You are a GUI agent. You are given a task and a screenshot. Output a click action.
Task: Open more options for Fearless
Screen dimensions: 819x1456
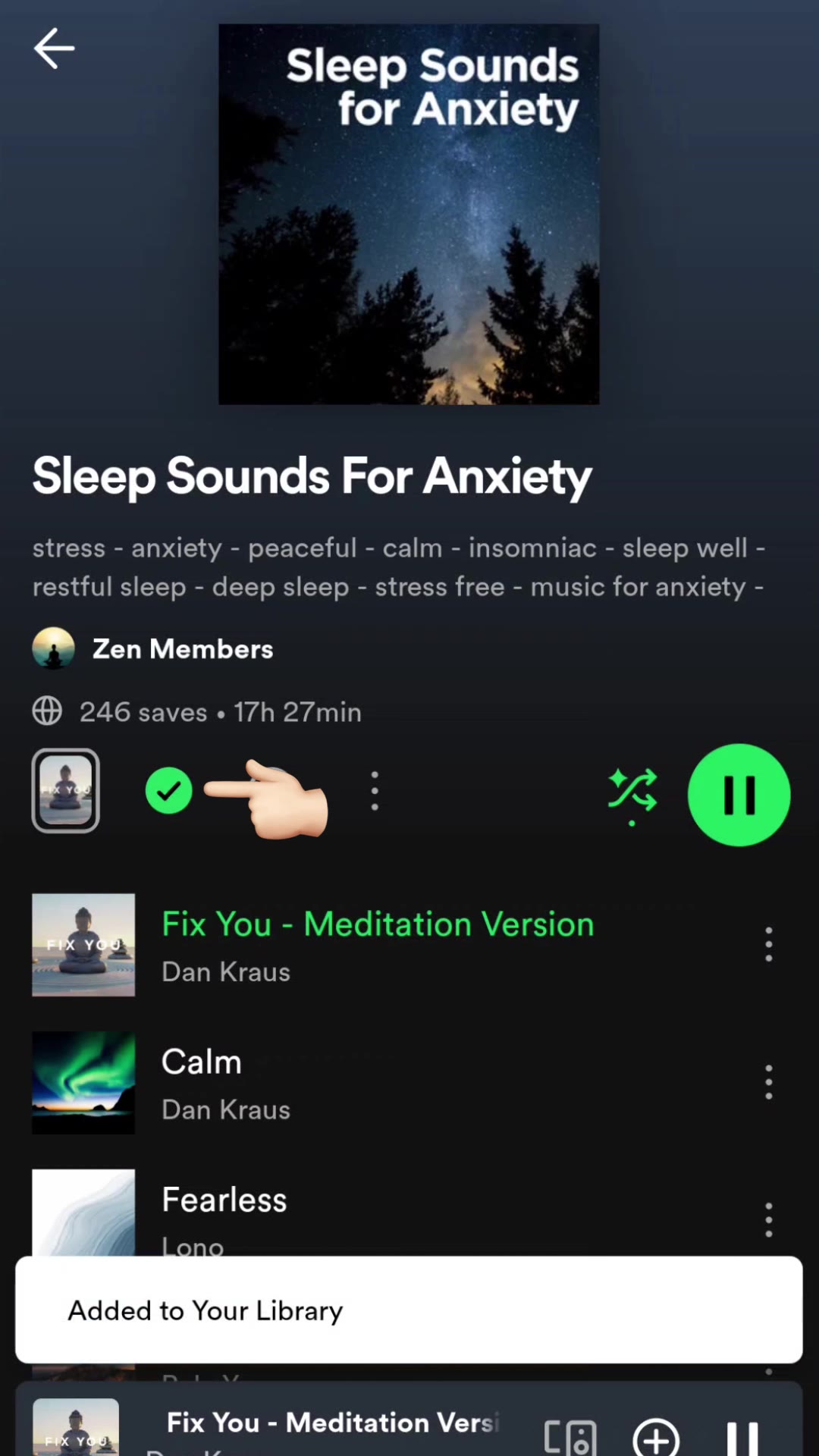768,1219
